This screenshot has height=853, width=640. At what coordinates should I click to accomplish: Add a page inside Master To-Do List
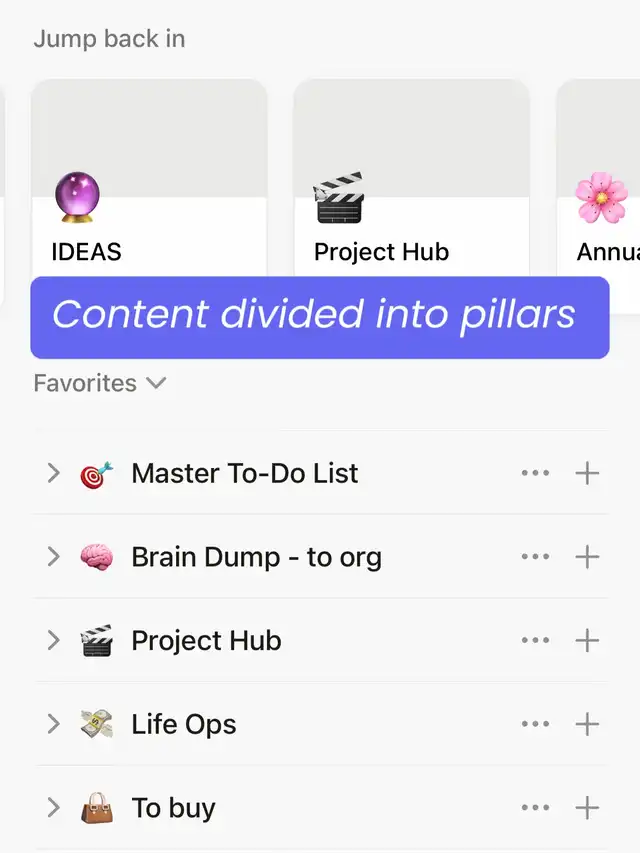pyautogui.click(x=588, y=473)
